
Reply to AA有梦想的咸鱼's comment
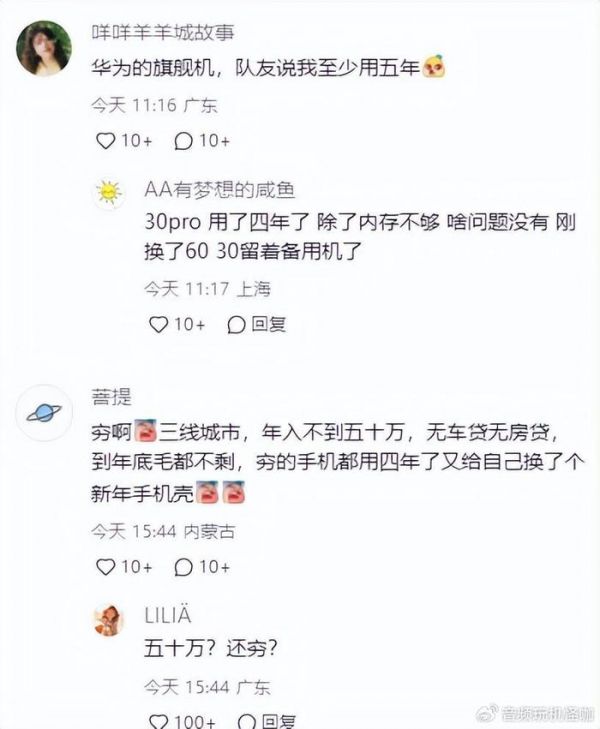point(256,325)
